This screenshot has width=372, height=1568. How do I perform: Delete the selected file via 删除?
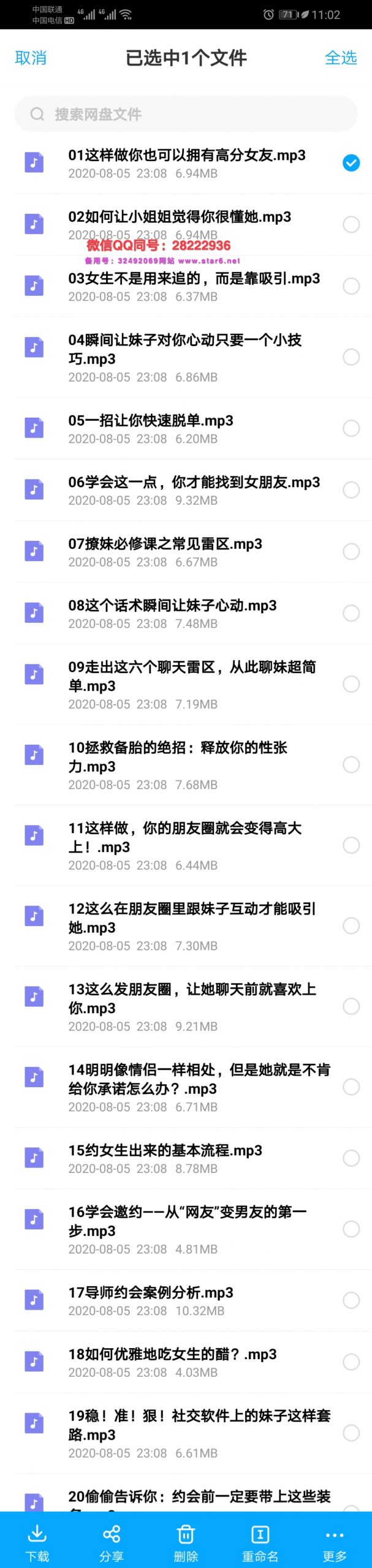(186, 1540)
